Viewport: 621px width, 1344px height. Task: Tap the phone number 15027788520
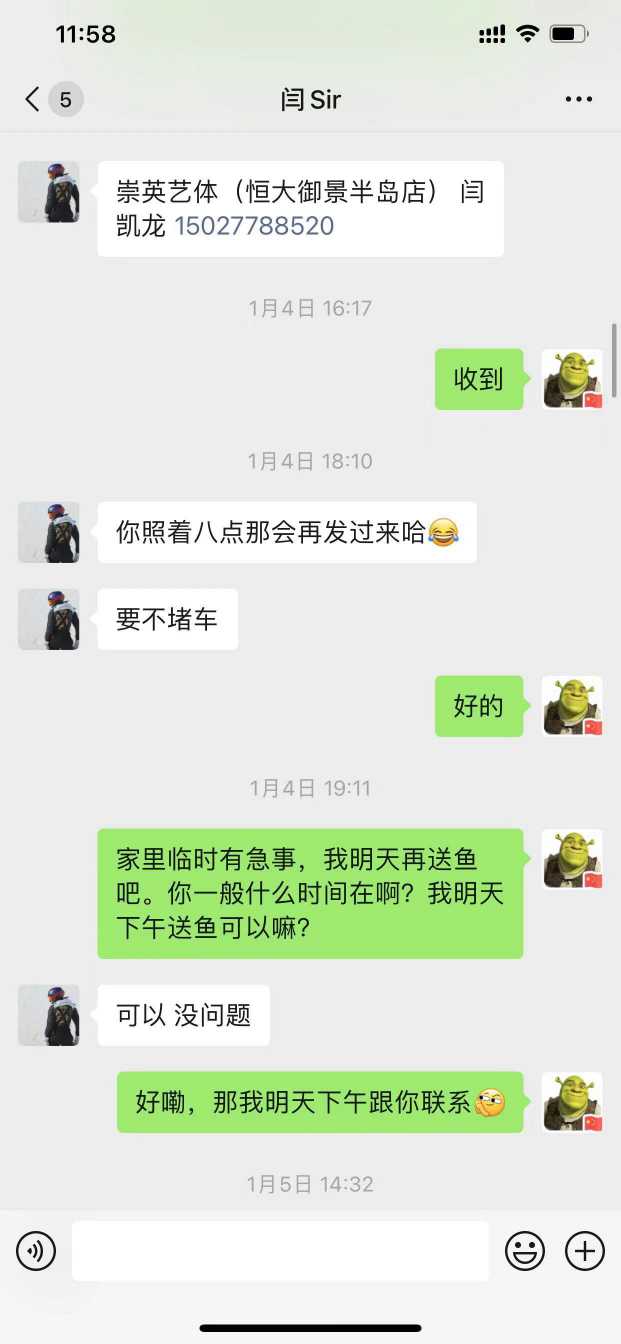254,226
